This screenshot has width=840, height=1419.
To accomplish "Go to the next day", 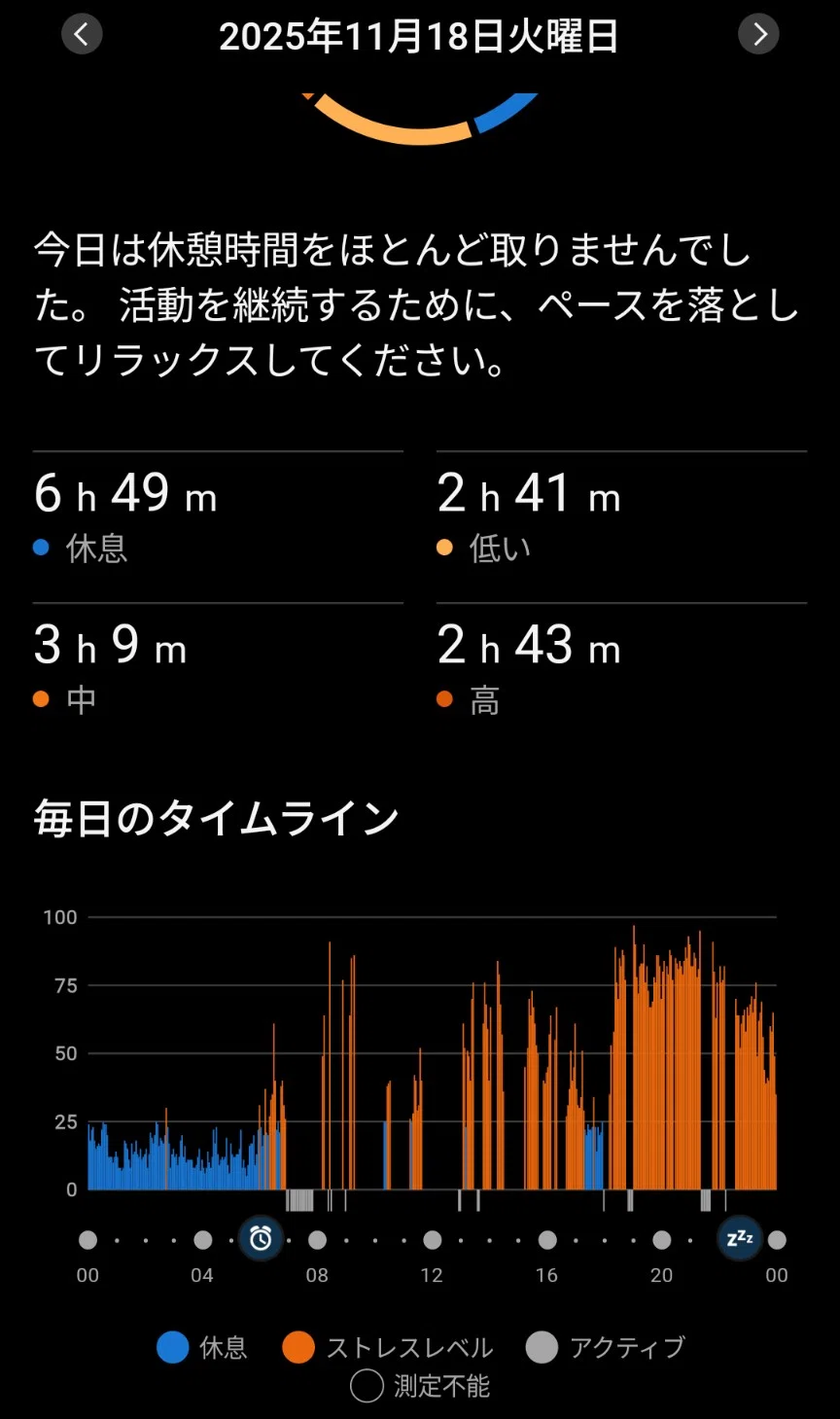I will [x=758, y=35].
